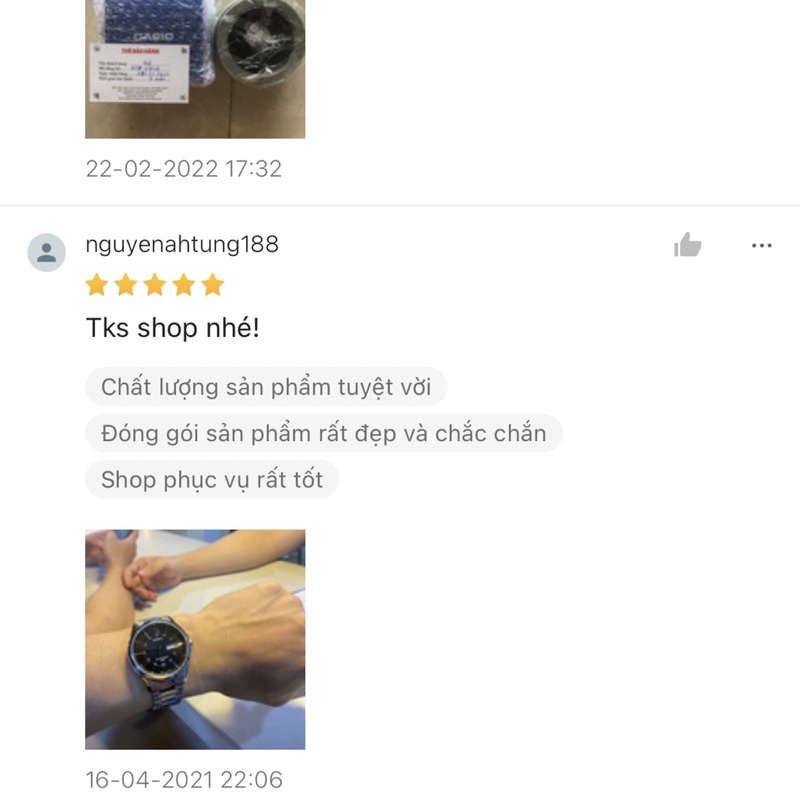Open overflow menu on nguyenahtung188's review
This screenshot has height=800, width=800.
[761, 245]
